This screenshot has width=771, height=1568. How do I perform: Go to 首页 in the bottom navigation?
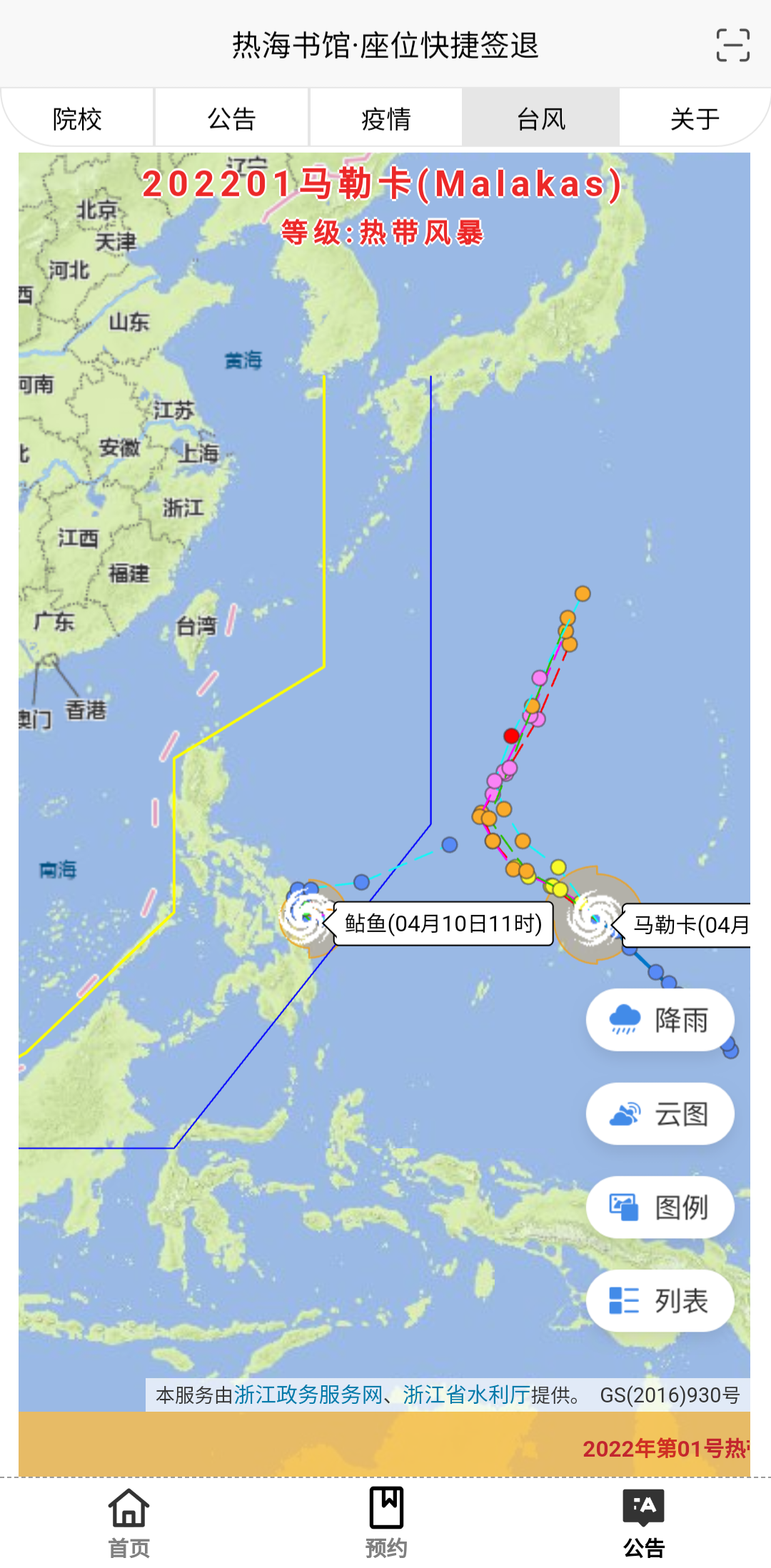point(128,1523)
